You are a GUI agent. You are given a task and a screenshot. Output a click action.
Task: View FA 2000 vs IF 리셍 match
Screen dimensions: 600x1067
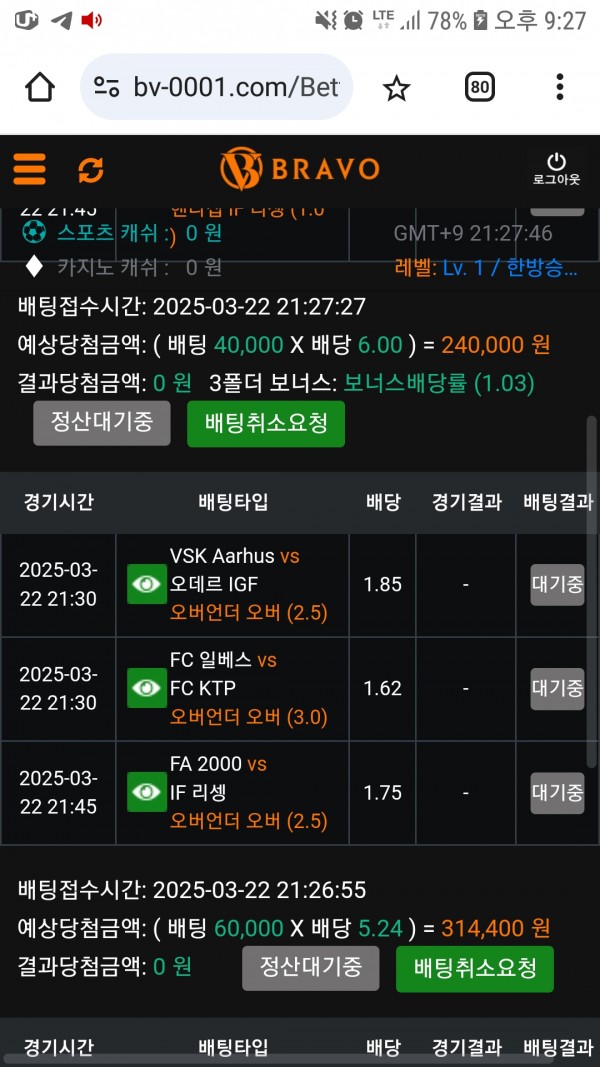point(147,792)
